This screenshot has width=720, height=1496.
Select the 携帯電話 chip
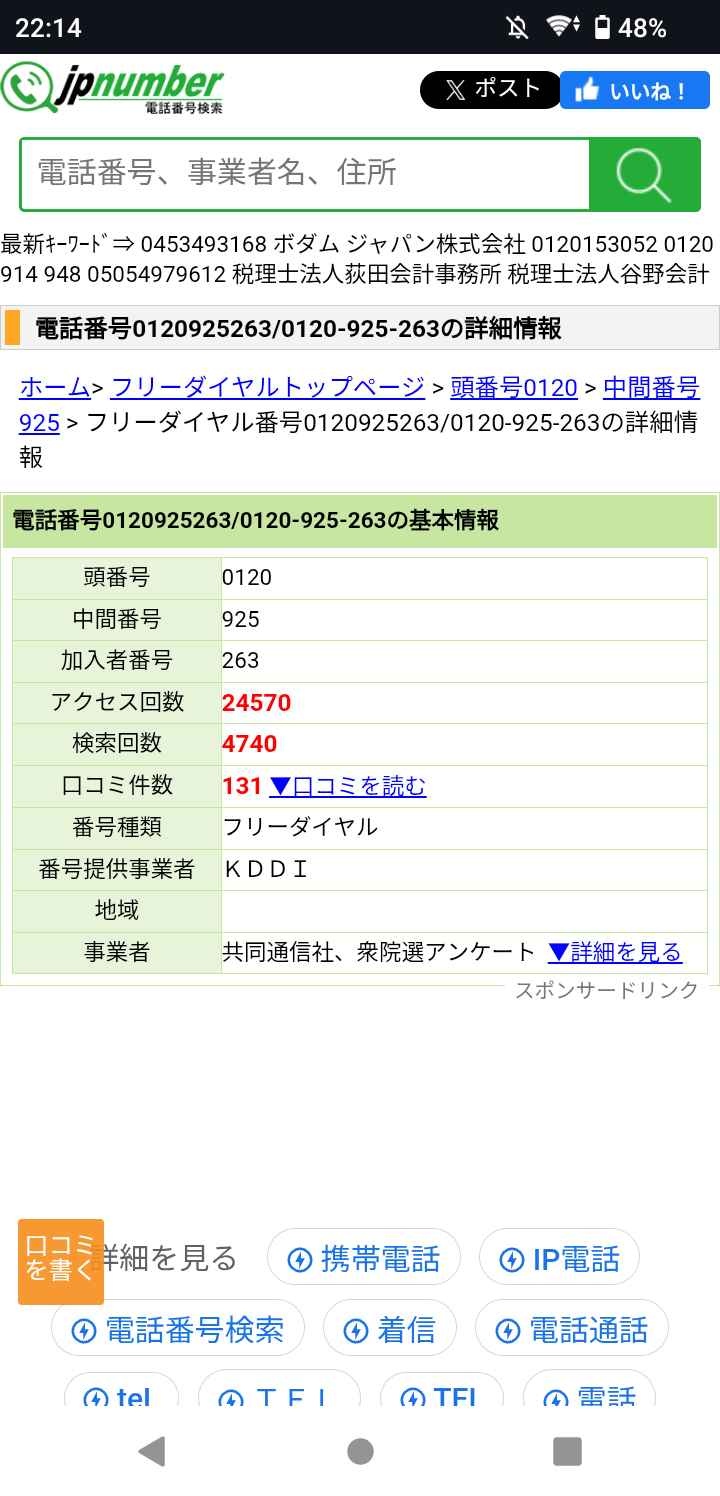[364, 1258]
